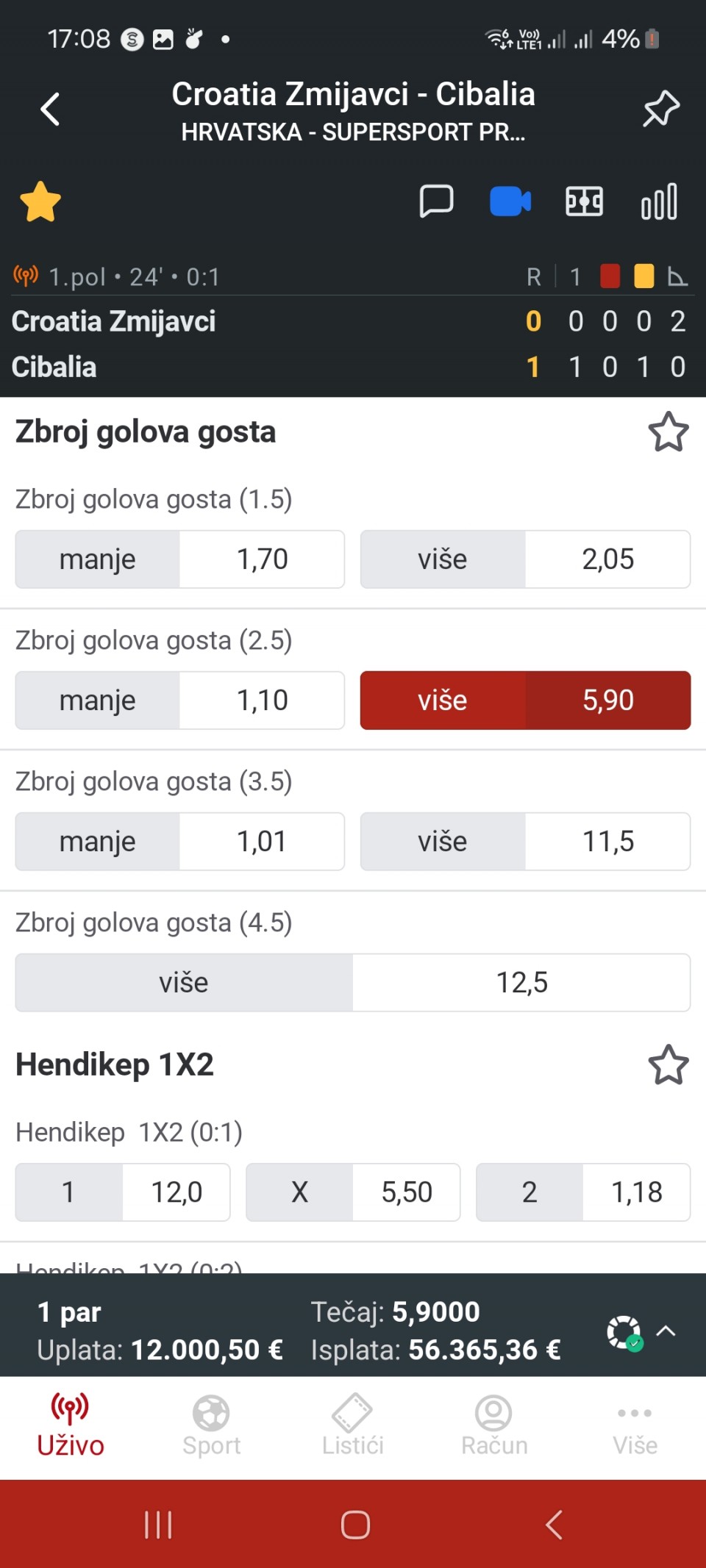Favorite the Hendikep 1X2 market

(668, 1064)
